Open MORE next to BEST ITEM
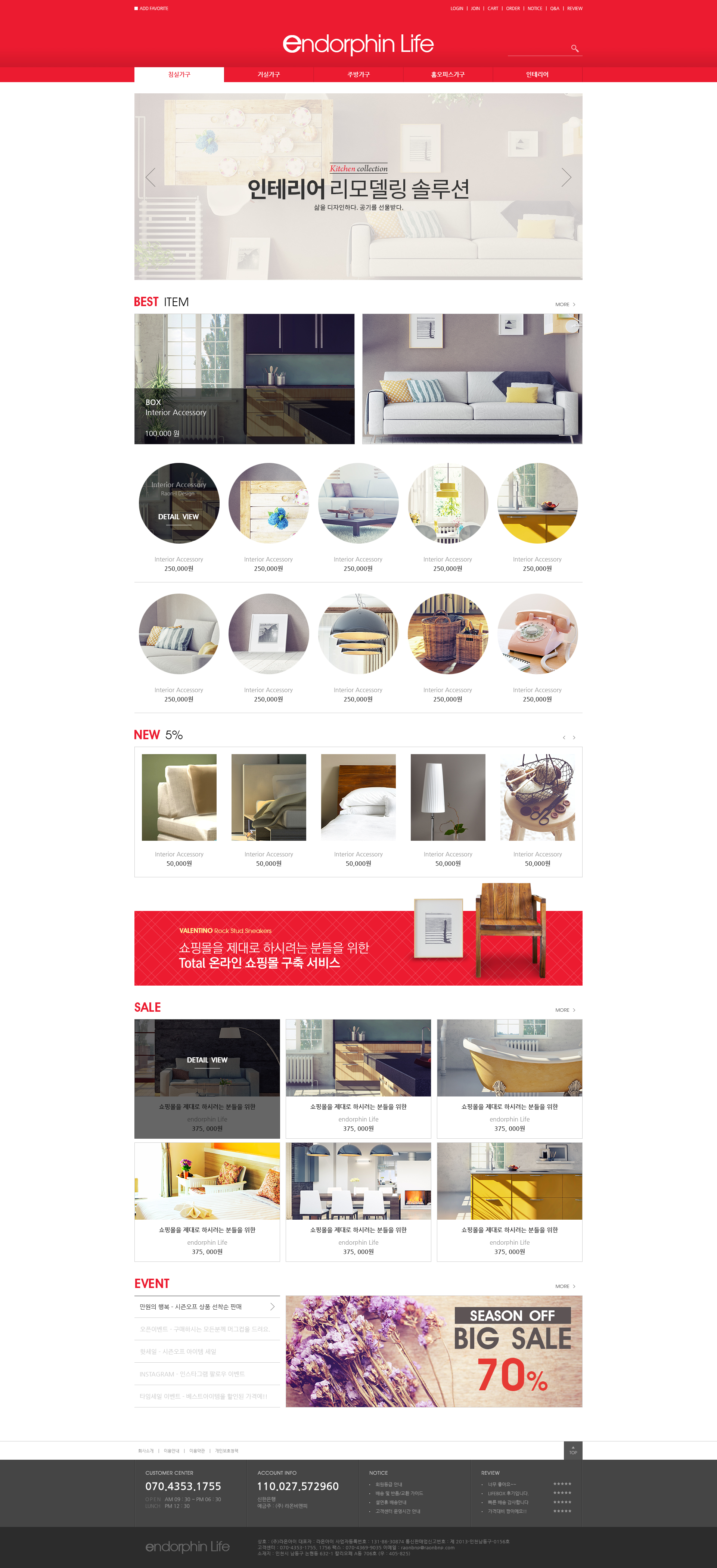The width and height of the screenshot is (717, 1568). point(565,304)
